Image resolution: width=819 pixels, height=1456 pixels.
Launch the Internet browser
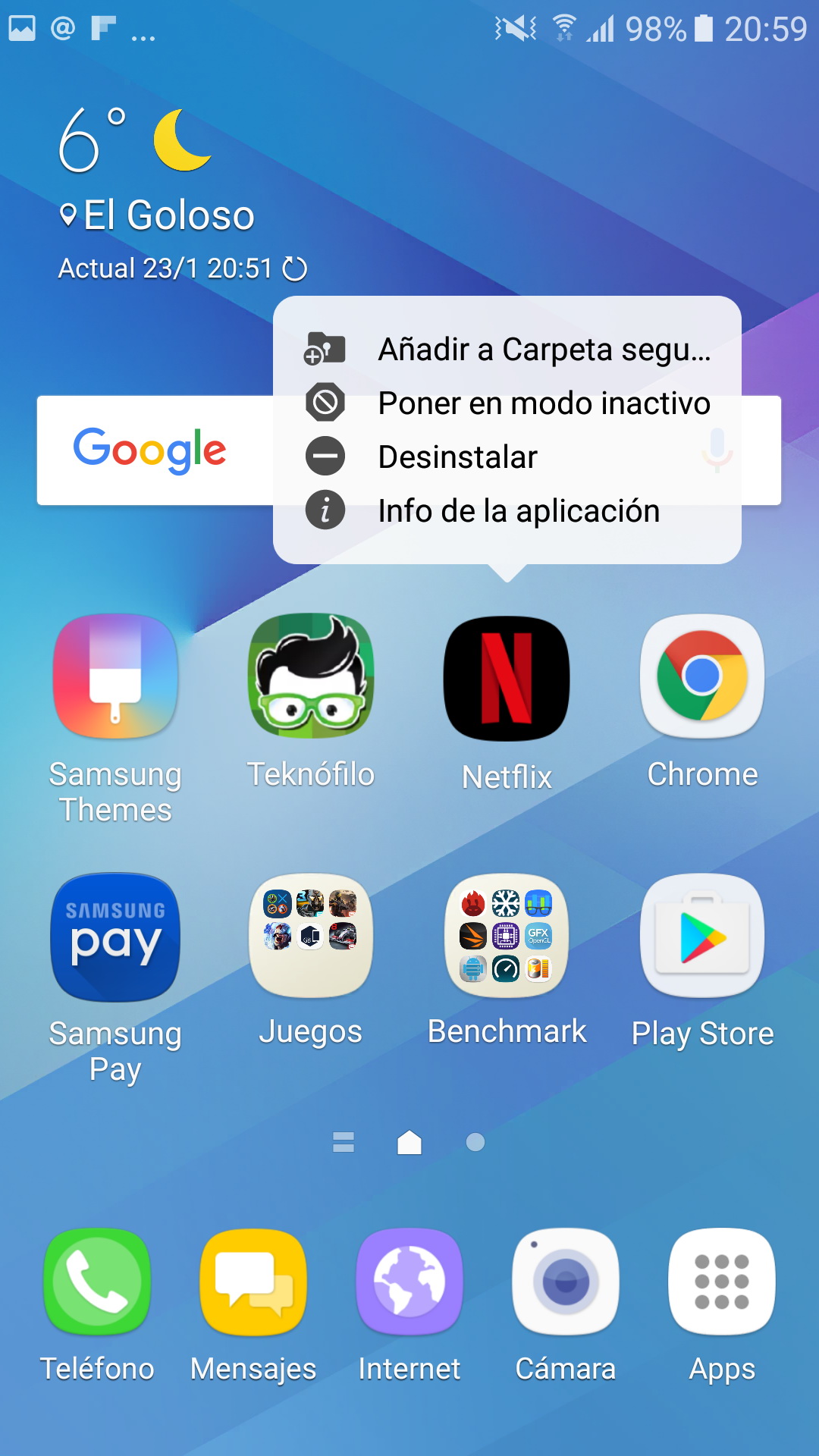pos(409,1282)
